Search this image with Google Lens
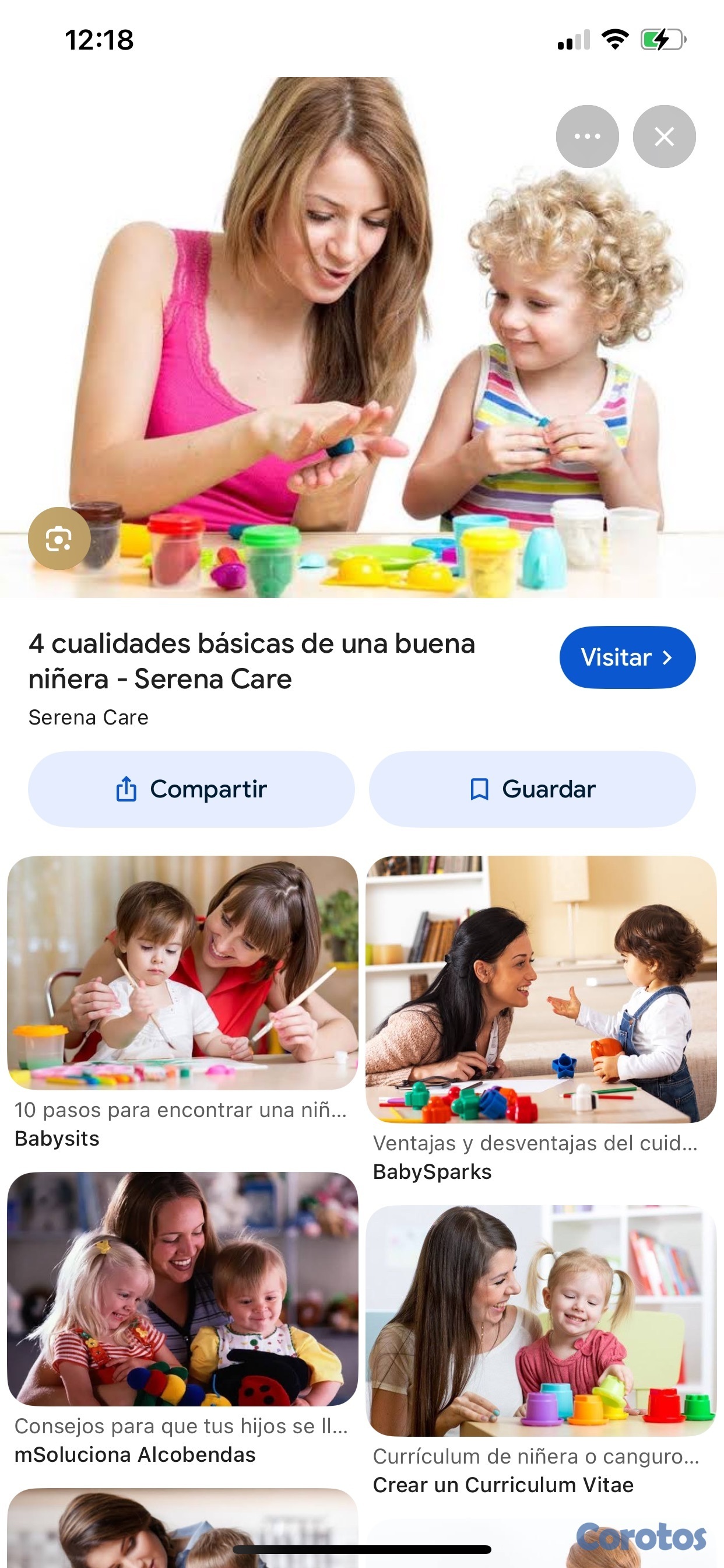The image size is (724, 1568). tap(59, 538)
